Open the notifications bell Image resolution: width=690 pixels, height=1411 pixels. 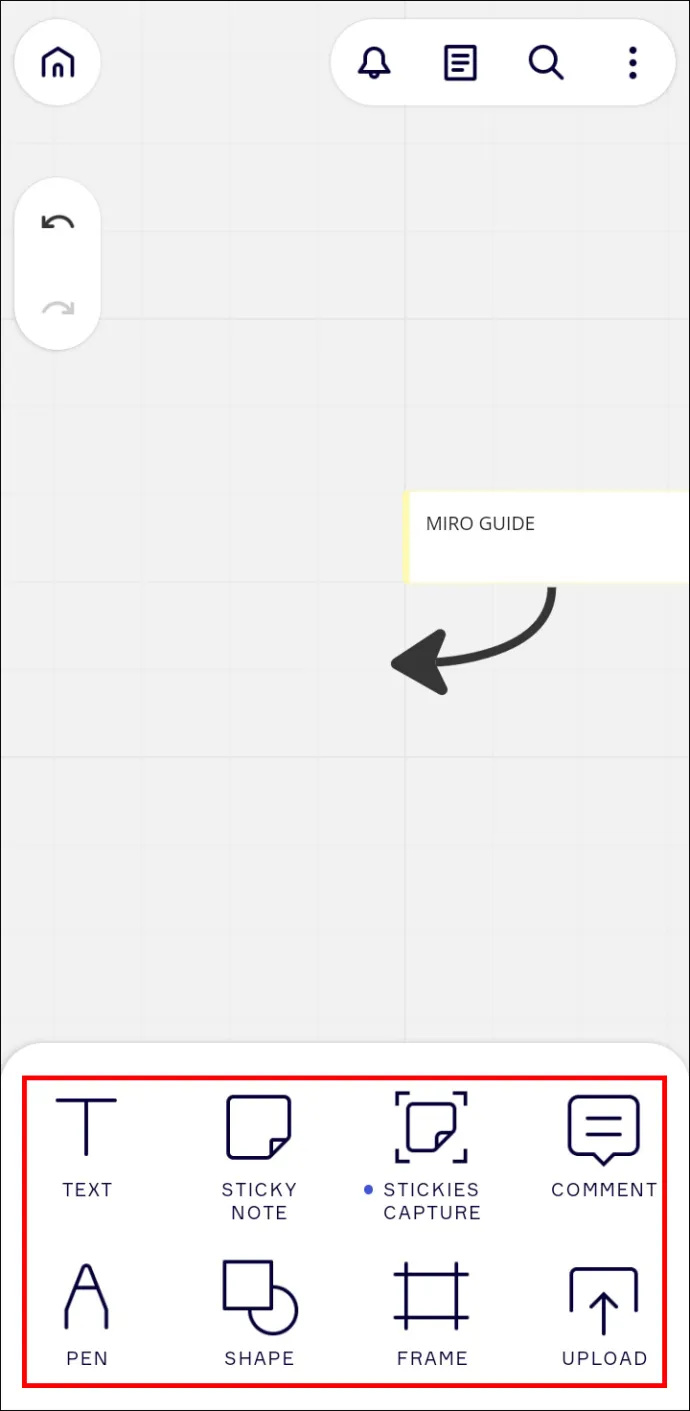[375, 63]
